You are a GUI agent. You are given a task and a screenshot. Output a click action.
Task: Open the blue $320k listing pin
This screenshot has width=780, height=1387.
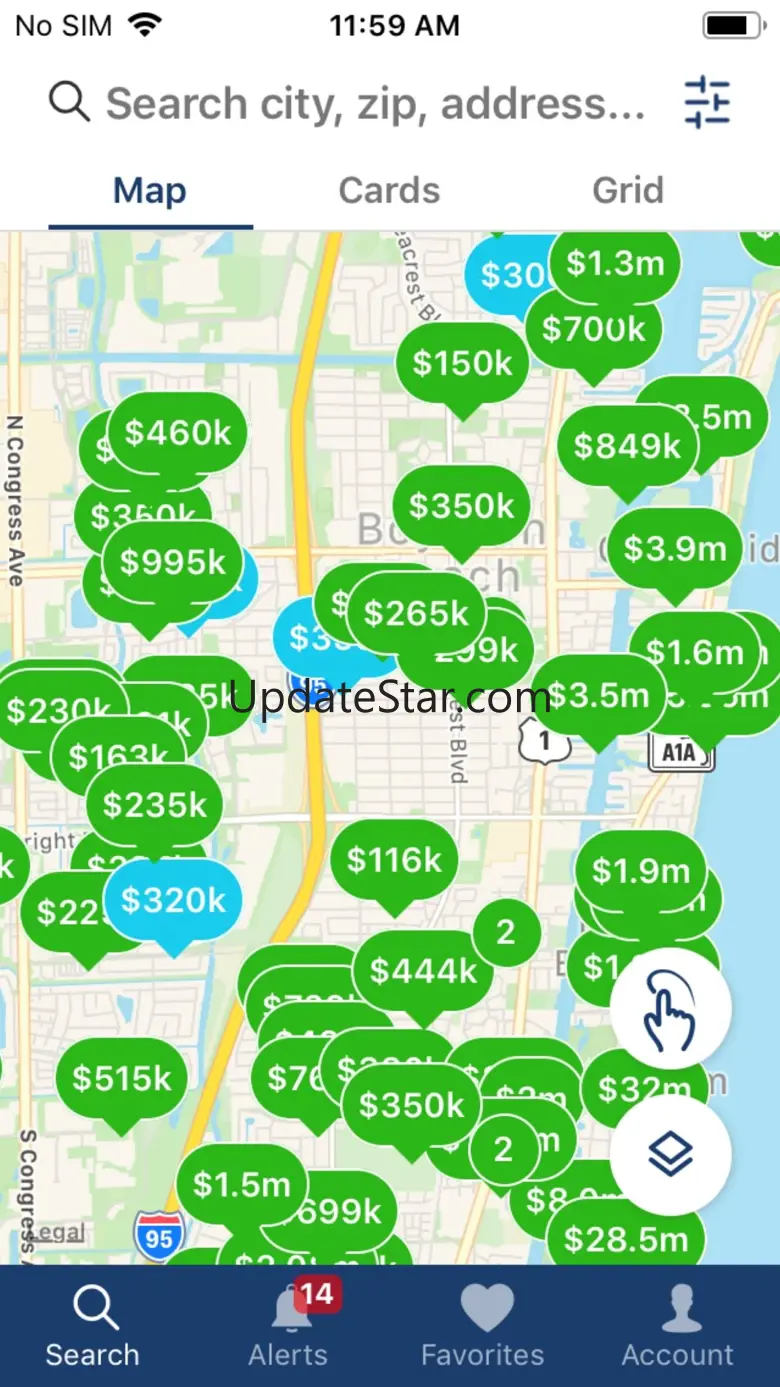point(174,900)
